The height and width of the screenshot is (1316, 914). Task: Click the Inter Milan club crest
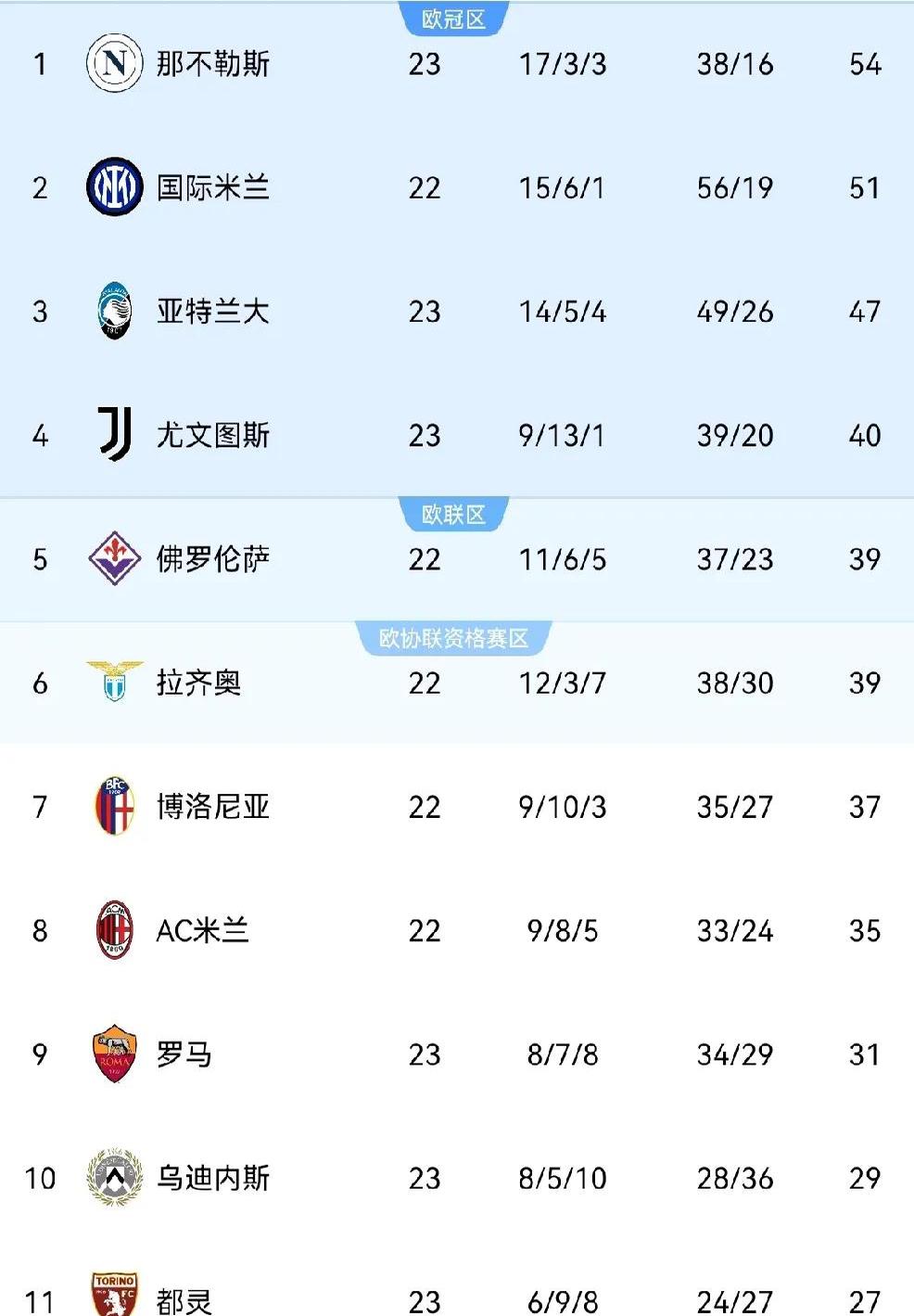pyautogui.click(x=114, y=188)
